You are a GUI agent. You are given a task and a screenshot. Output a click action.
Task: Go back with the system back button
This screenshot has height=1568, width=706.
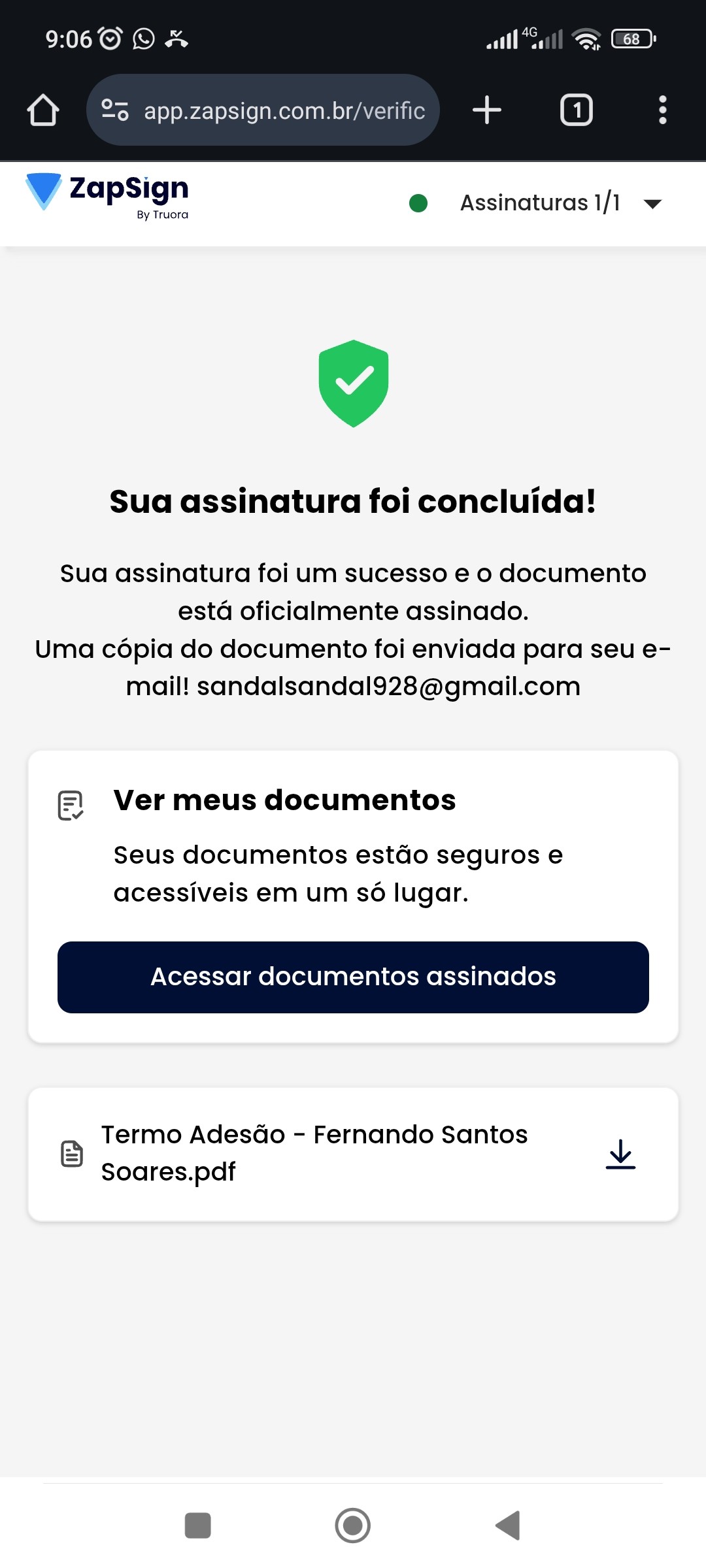(509, 1526)
